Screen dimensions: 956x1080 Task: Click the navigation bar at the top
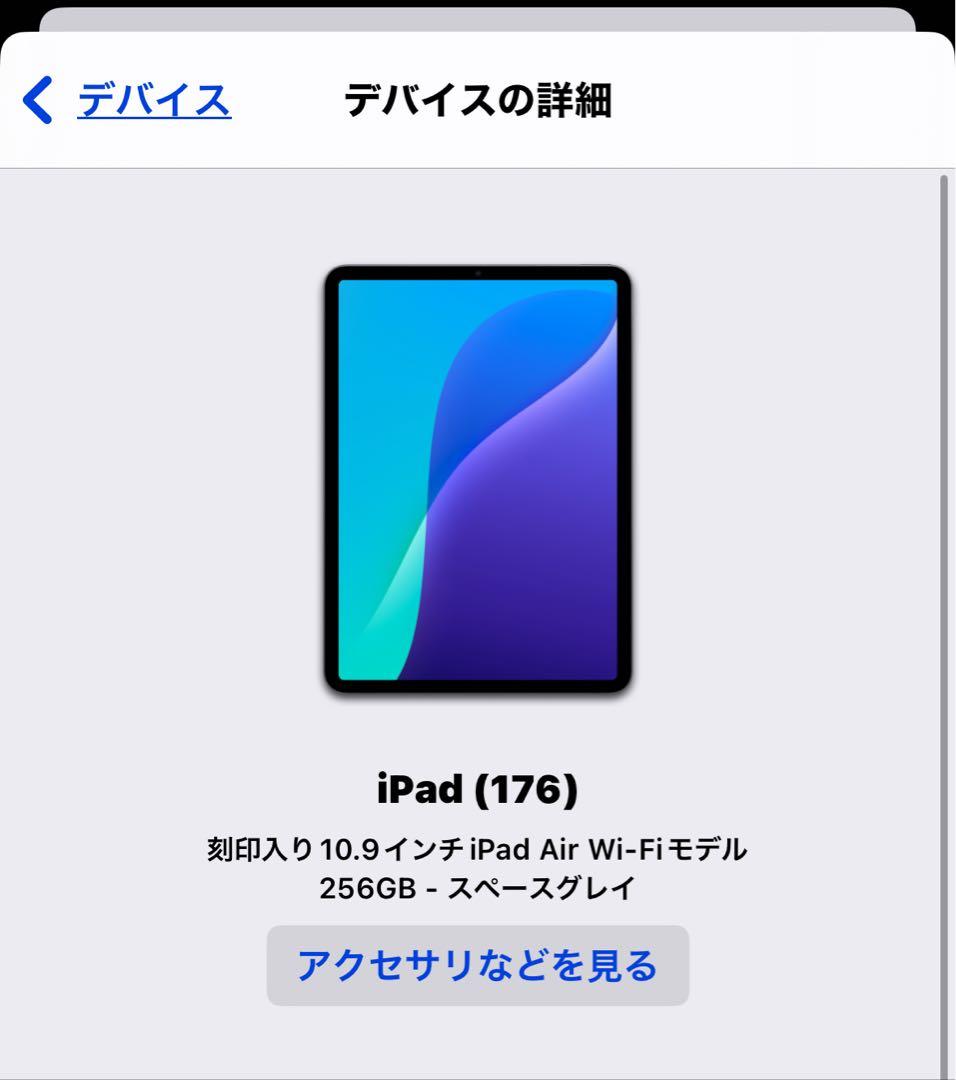tap(477, 98)
